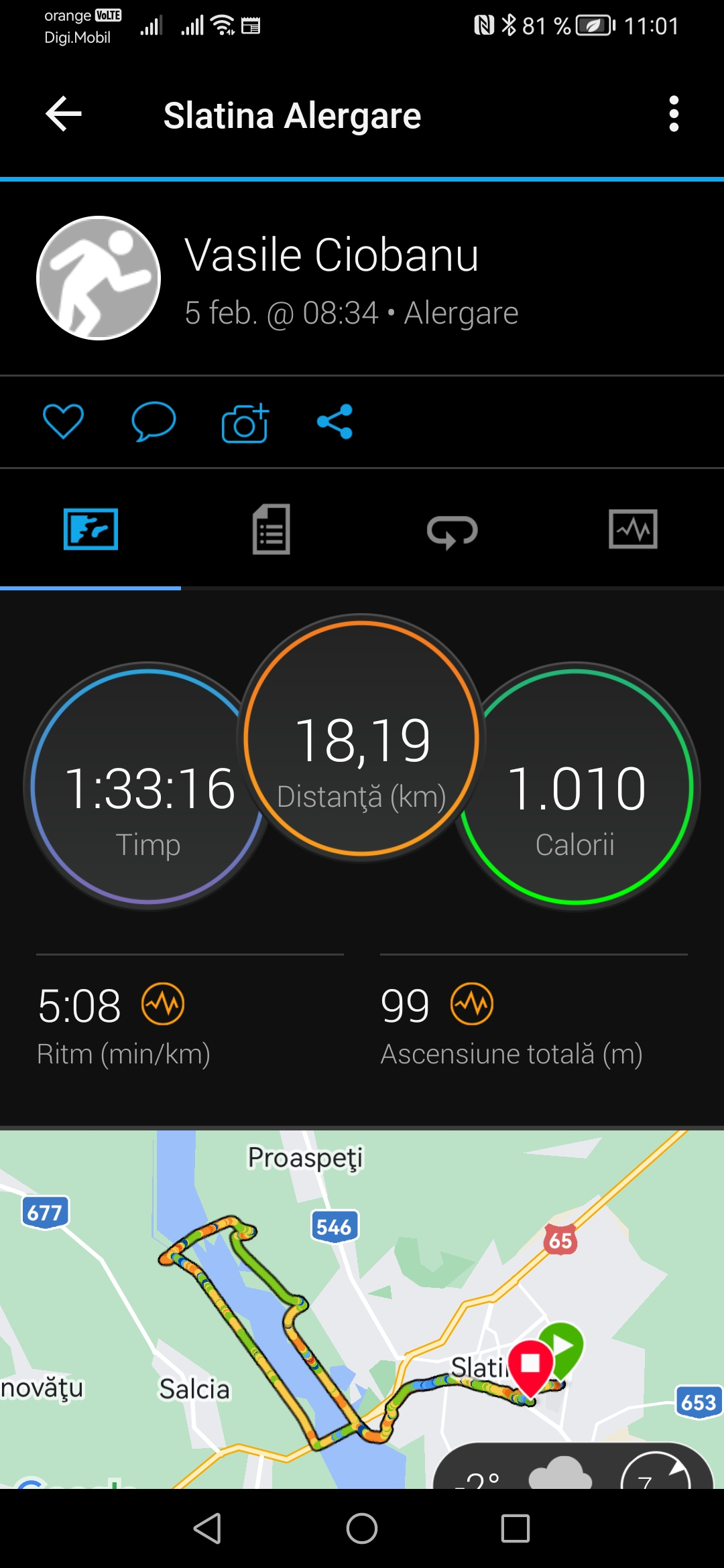724x1568 pixels.
Task: Go back from Slatina Alergare
Action: point(64,114)
